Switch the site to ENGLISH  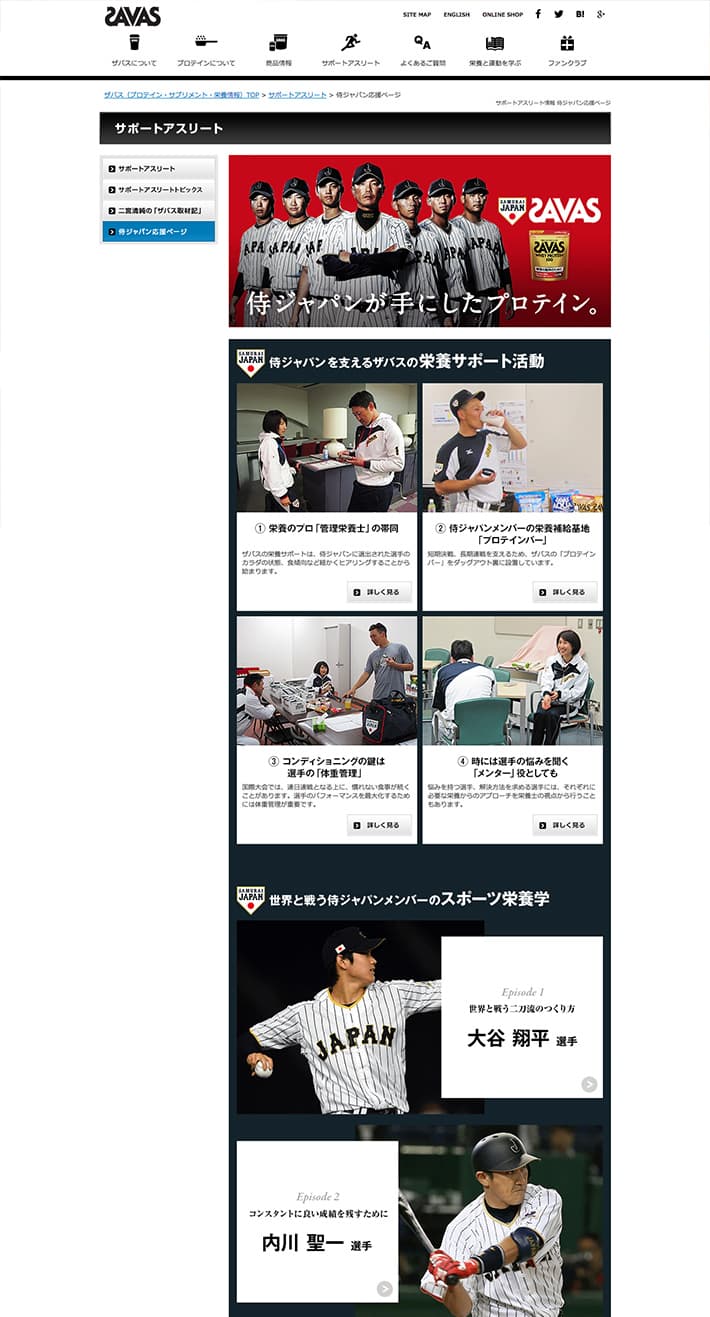(456, 15)
